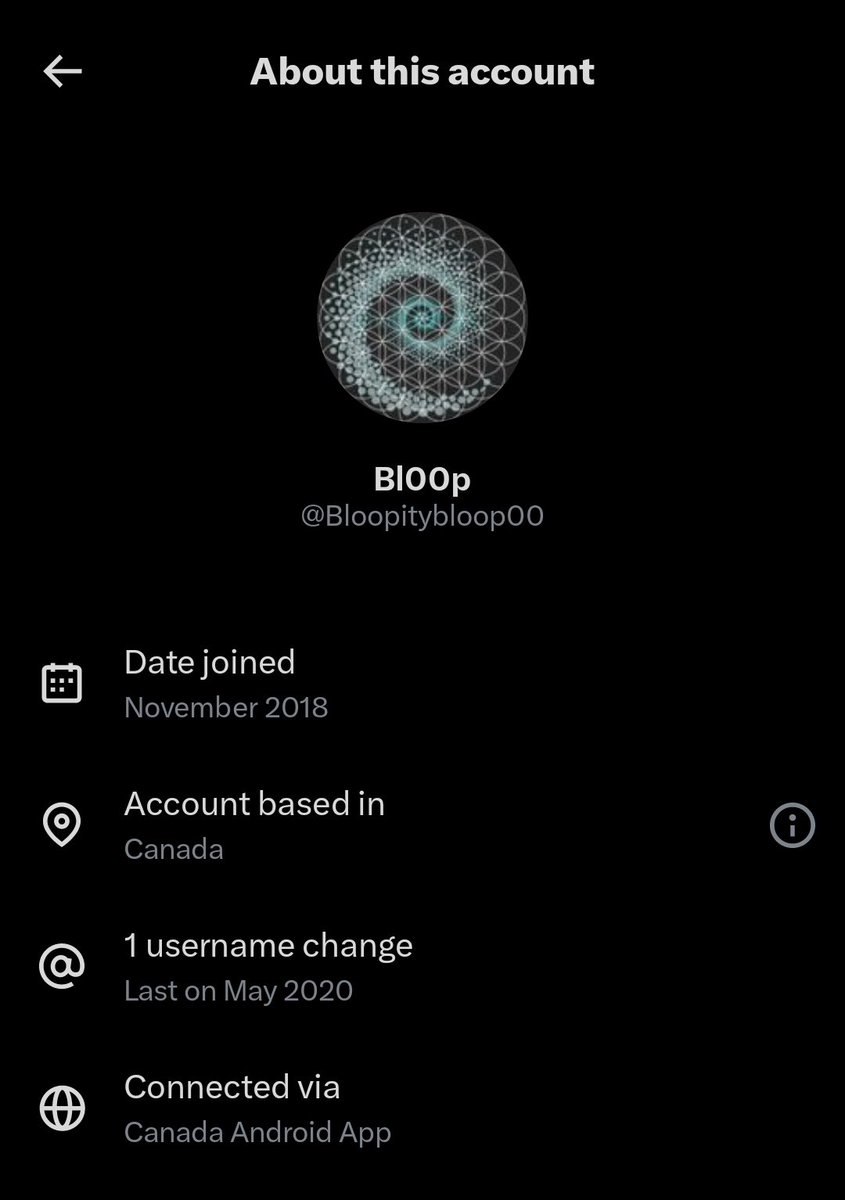Go back using the top-left arrow
Screen dimensions: 845x1200
pos(62,71)
